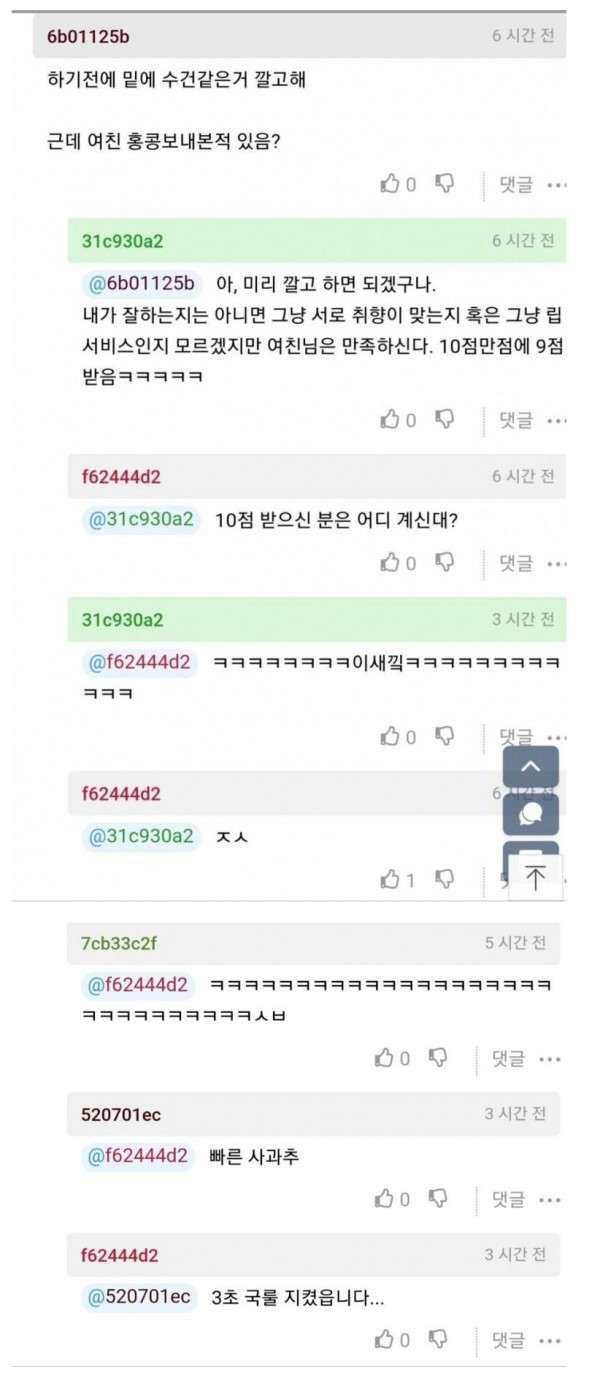The width and height of the screenshot is (600, 1394).
Task: Tap the floating up-chevron button
Action: point(531,767)
